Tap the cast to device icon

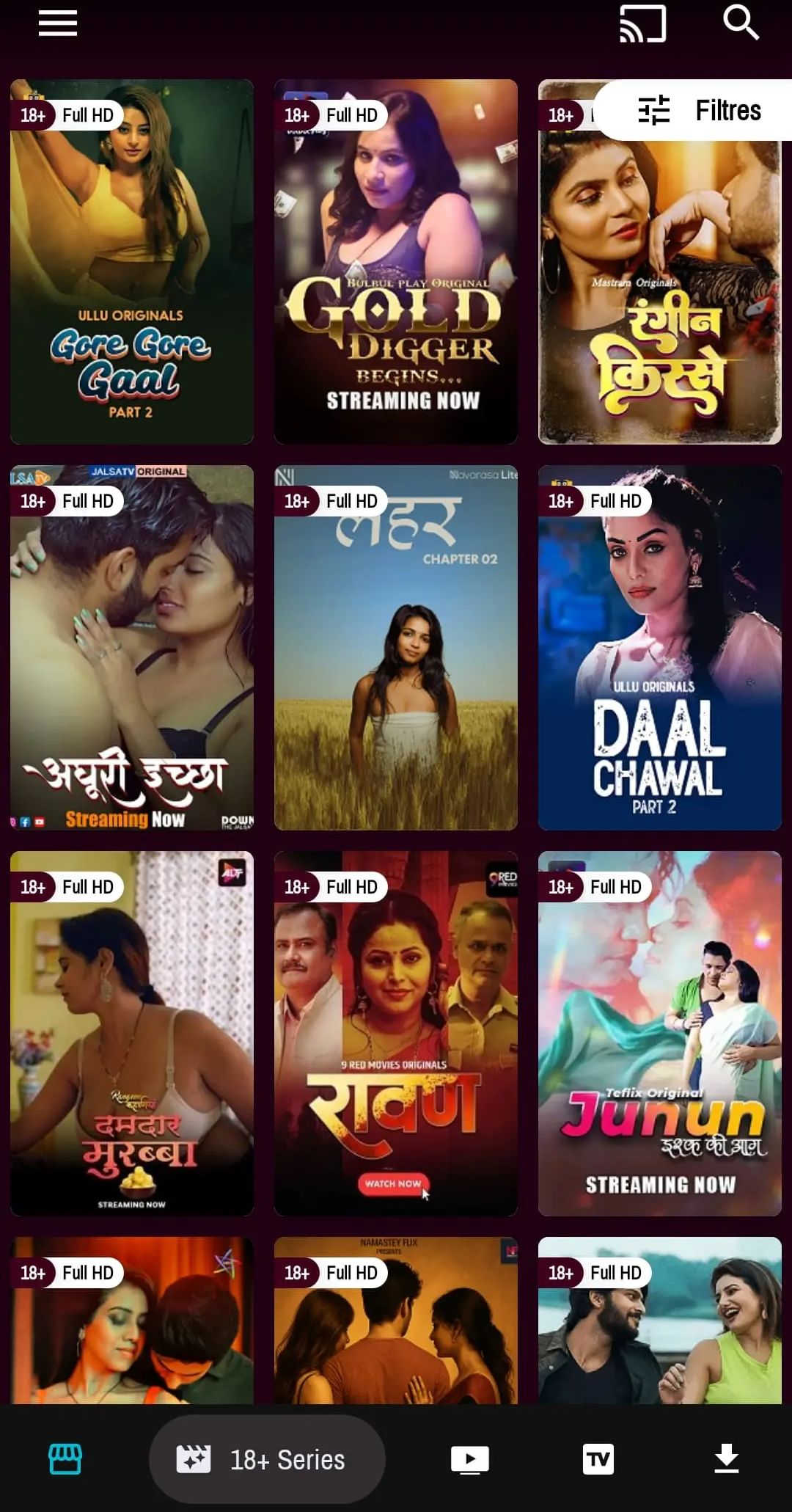[x=642, y=23]
